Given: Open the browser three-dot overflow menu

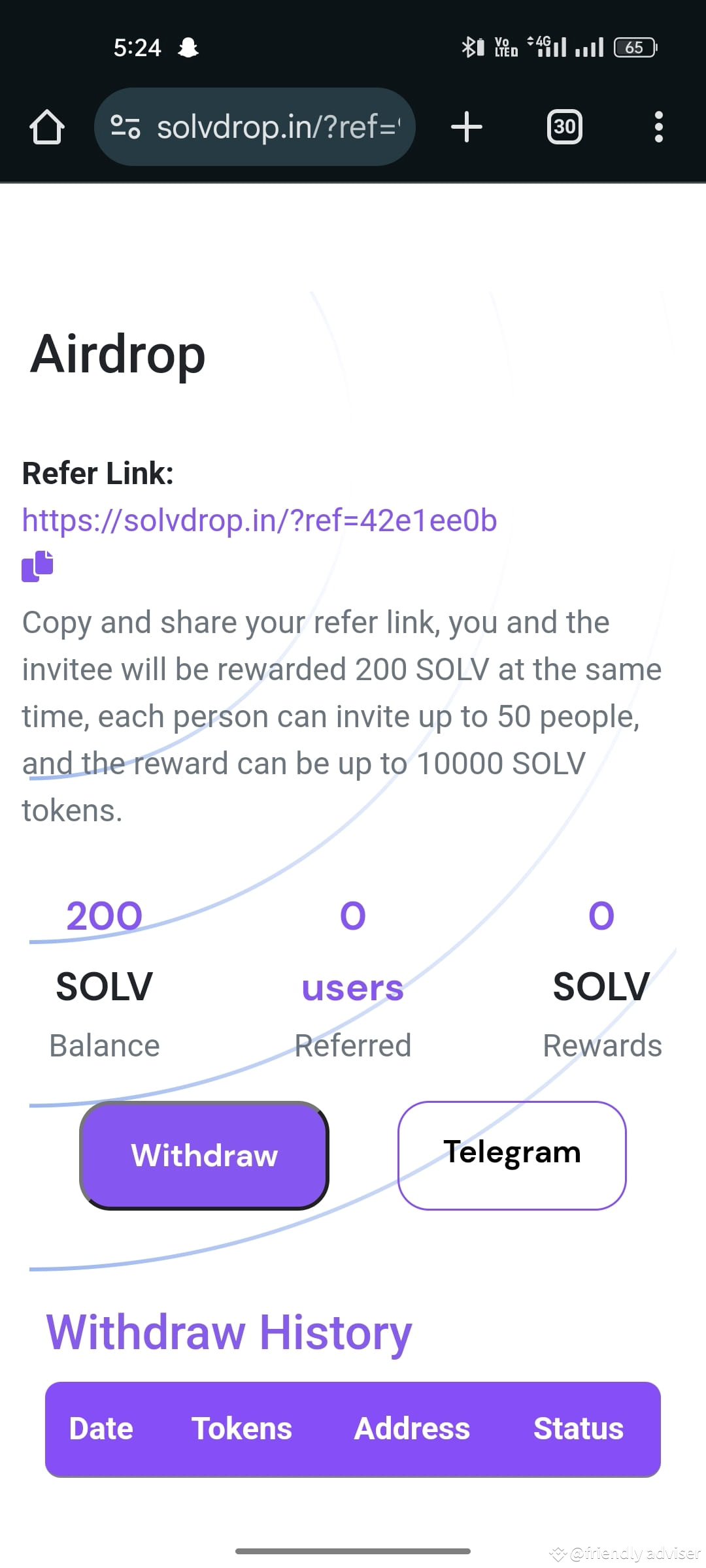Looking at the screenshot, I should pyautogui.click(x=659, y=126).
